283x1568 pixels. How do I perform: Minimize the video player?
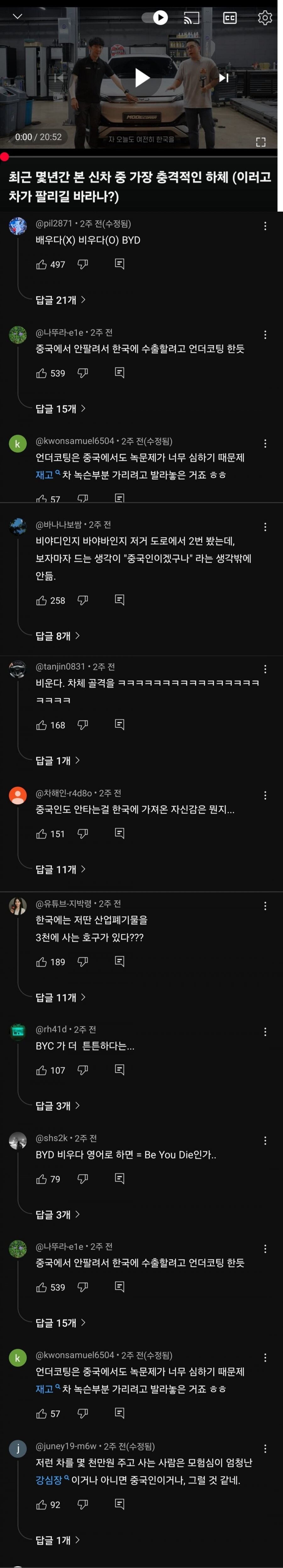pos(17,16)
